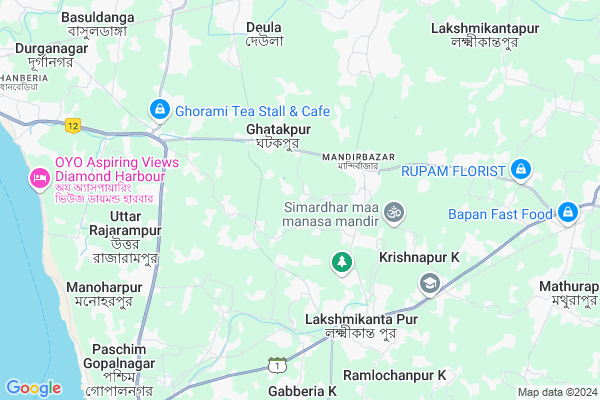Select the OYO Aspiring Views hotel pin

point(40,179)
